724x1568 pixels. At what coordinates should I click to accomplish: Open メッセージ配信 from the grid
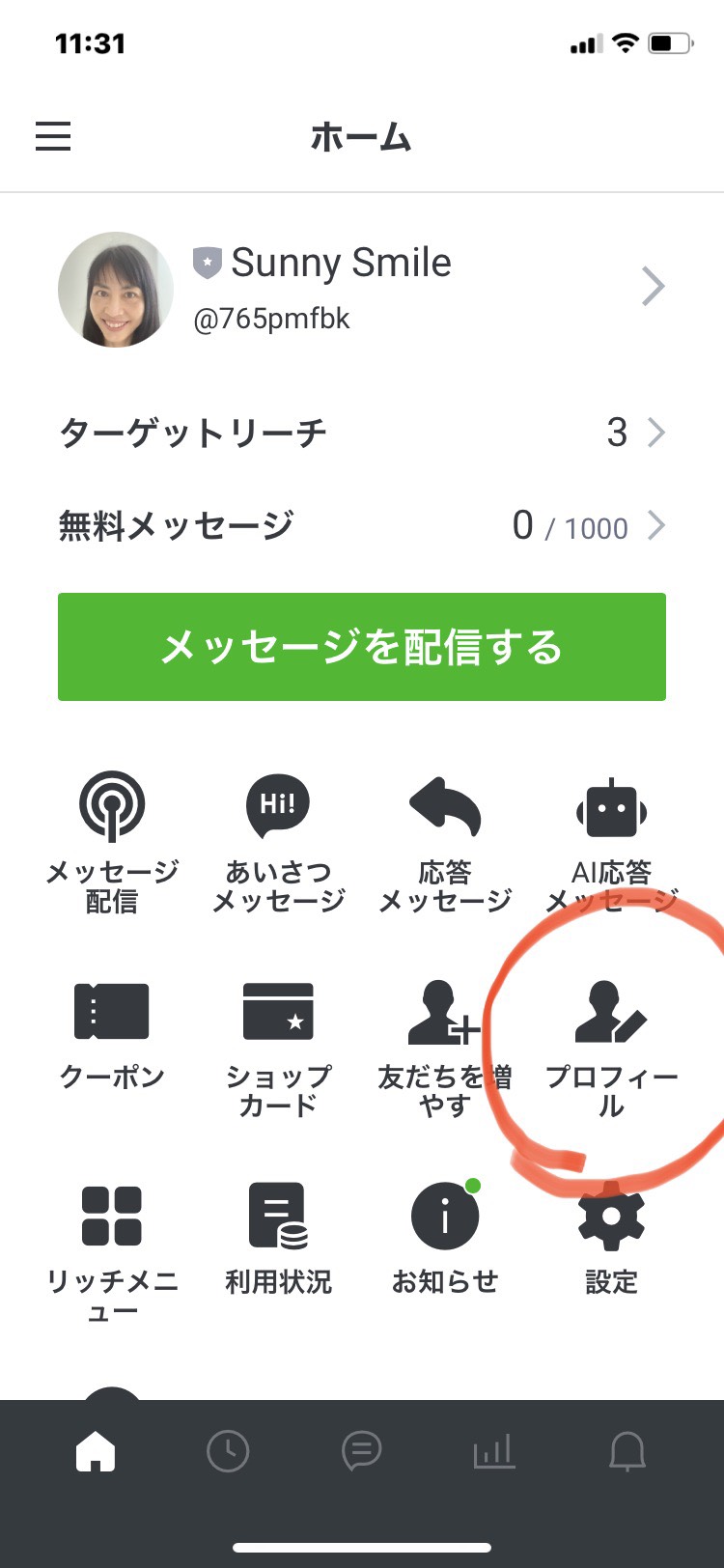[112, 842]
